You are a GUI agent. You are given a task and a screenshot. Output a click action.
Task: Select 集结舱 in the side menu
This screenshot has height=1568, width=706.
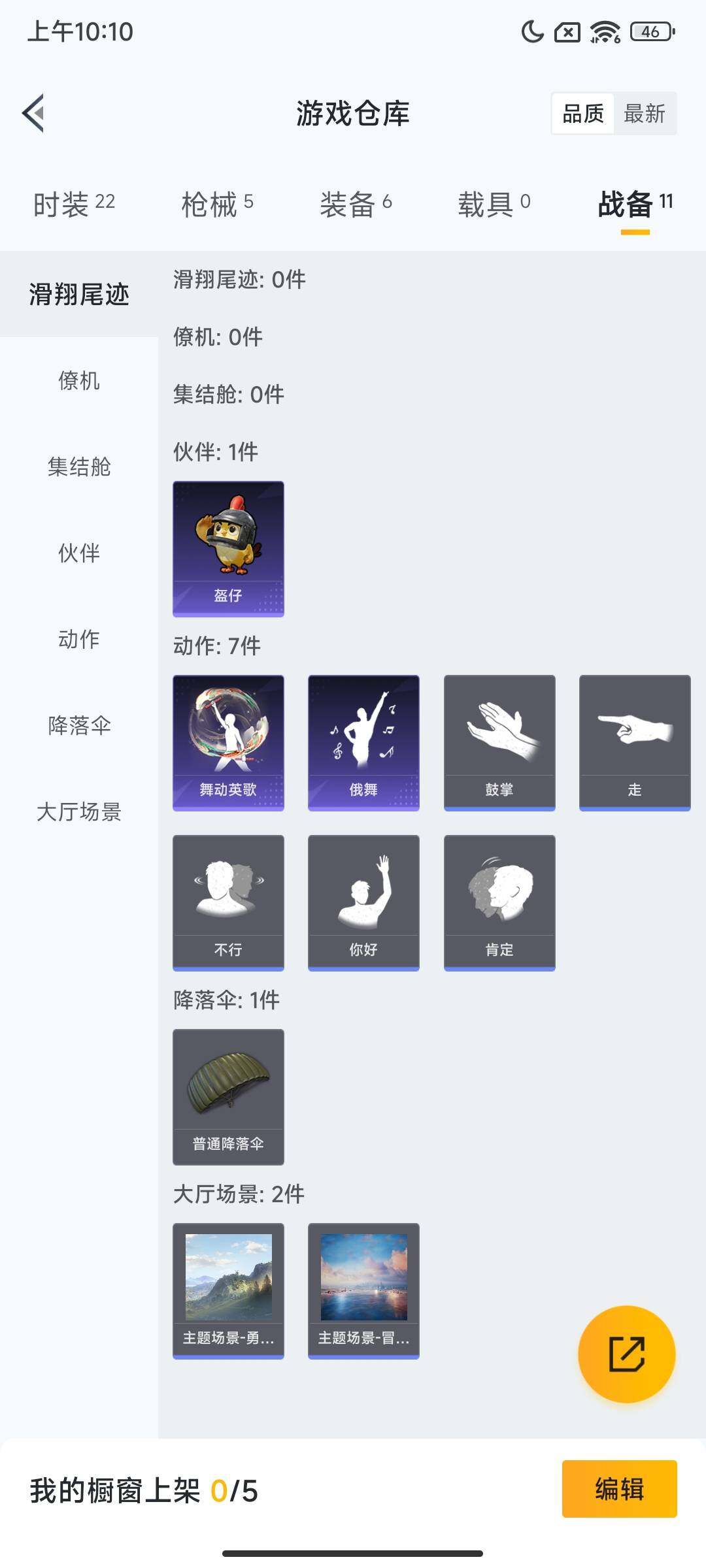point(79,466)
